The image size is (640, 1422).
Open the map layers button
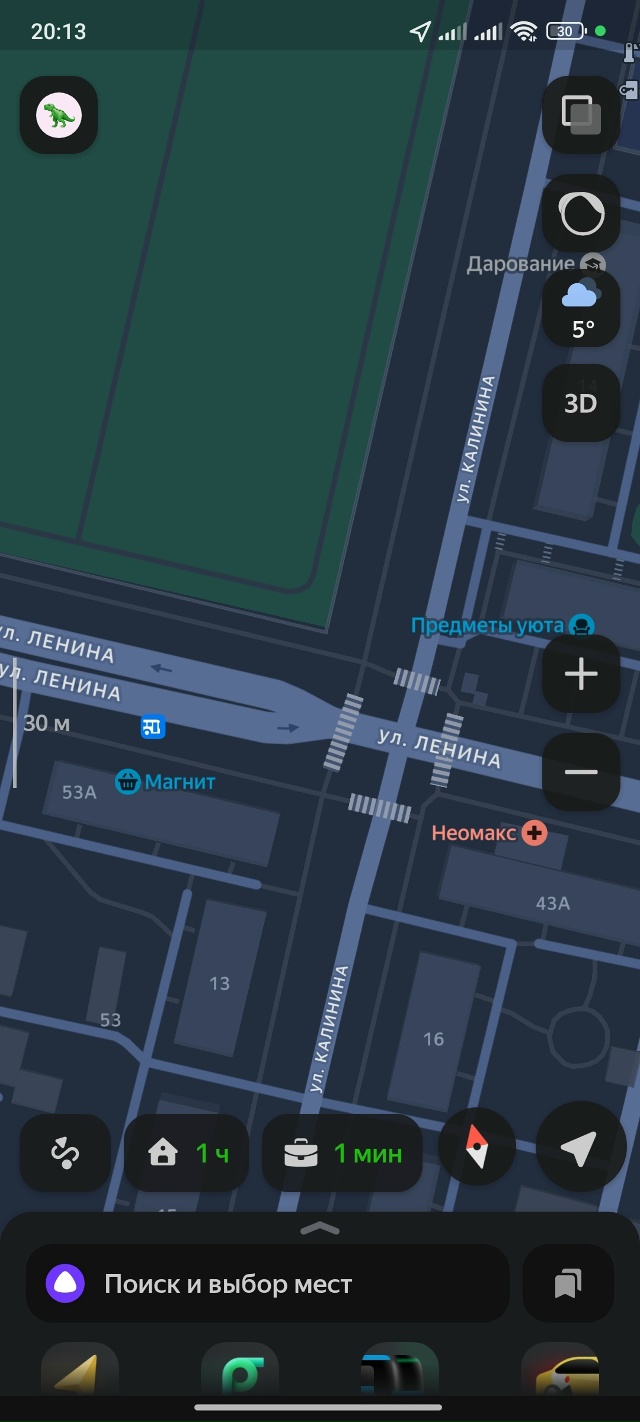[581, 115]
